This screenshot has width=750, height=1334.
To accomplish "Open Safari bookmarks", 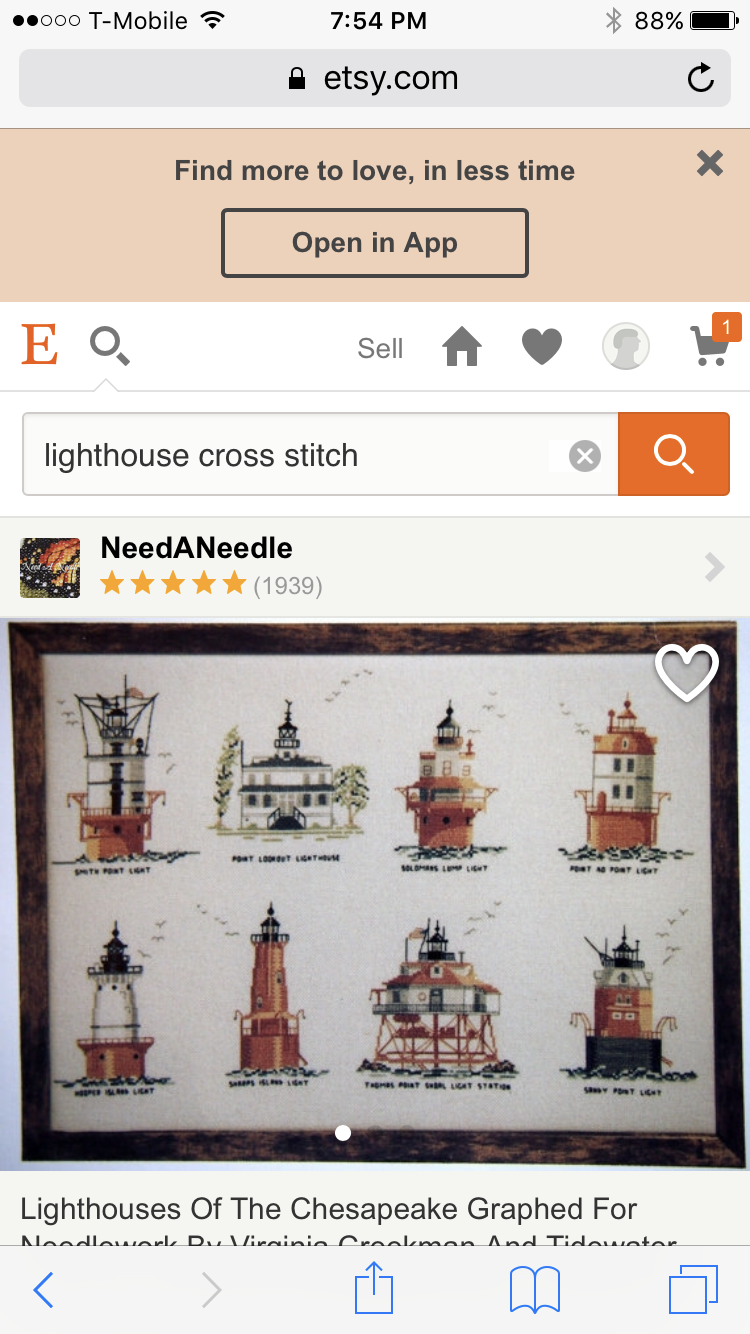I will point(535,1290).
